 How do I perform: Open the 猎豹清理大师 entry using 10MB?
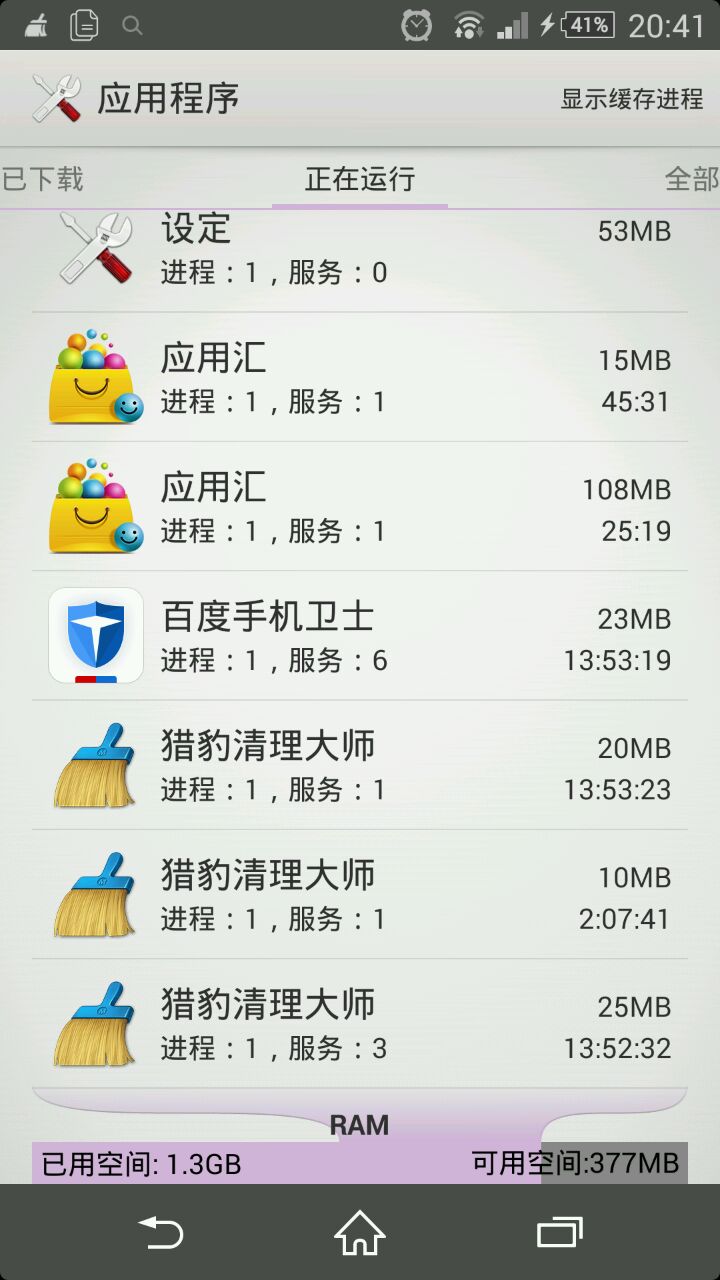[360, 894]
